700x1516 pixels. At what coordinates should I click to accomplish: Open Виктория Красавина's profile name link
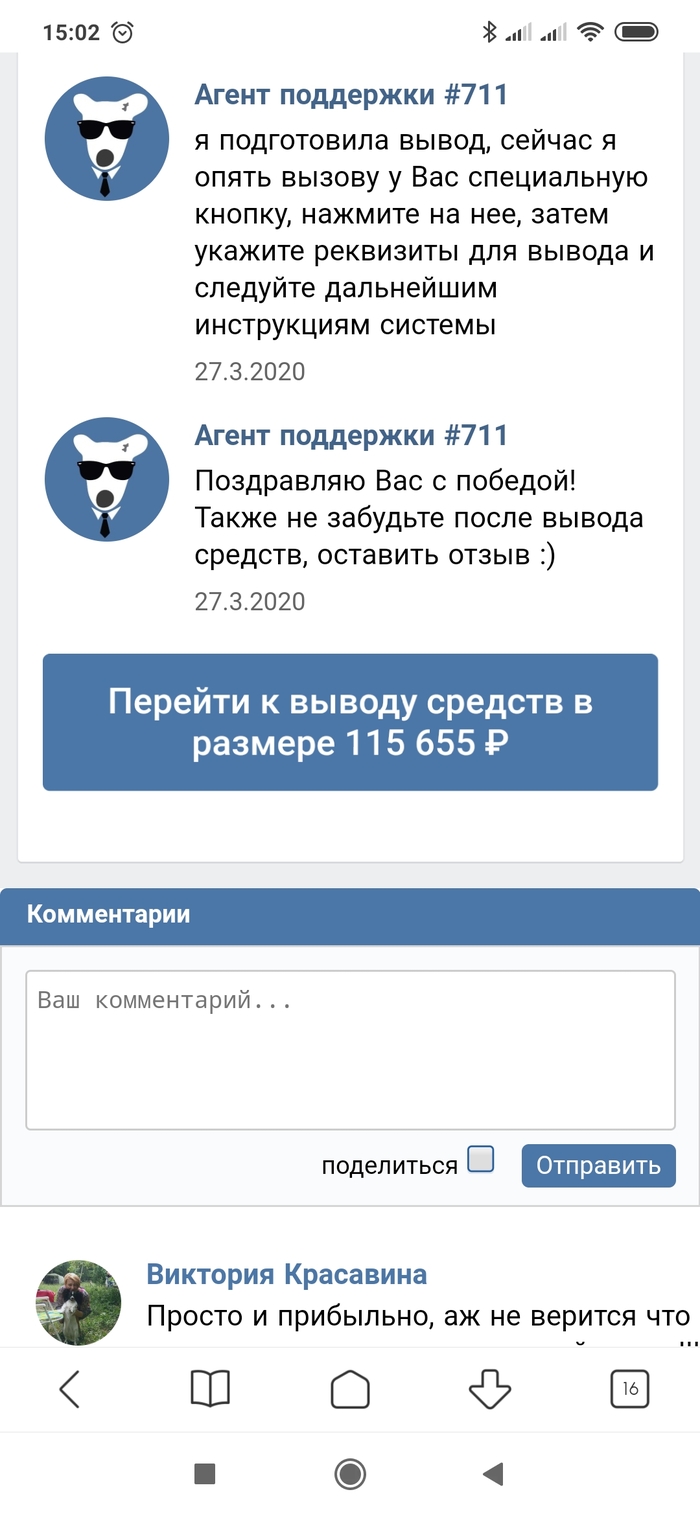click(286, 1274)
